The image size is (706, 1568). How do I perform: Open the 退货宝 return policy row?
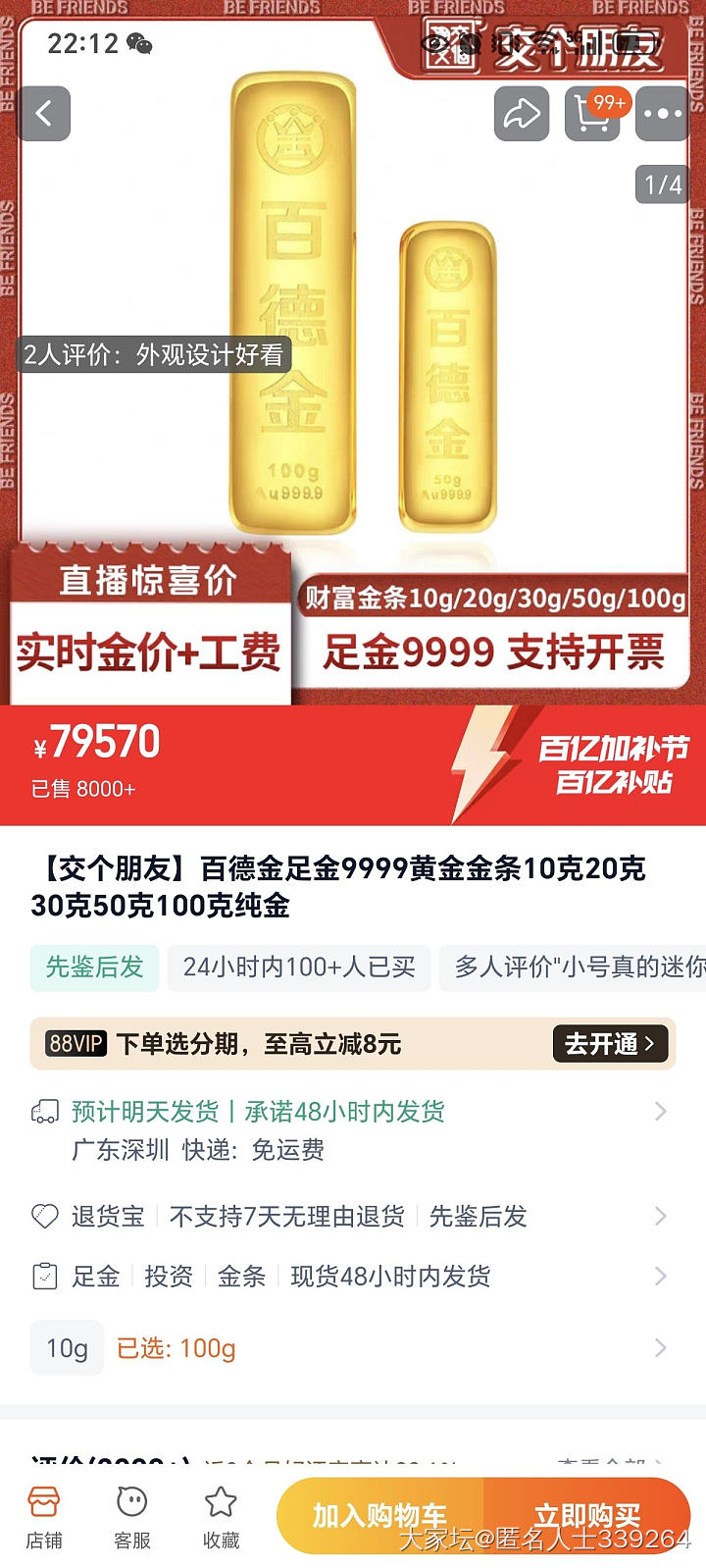point(353,1217)
